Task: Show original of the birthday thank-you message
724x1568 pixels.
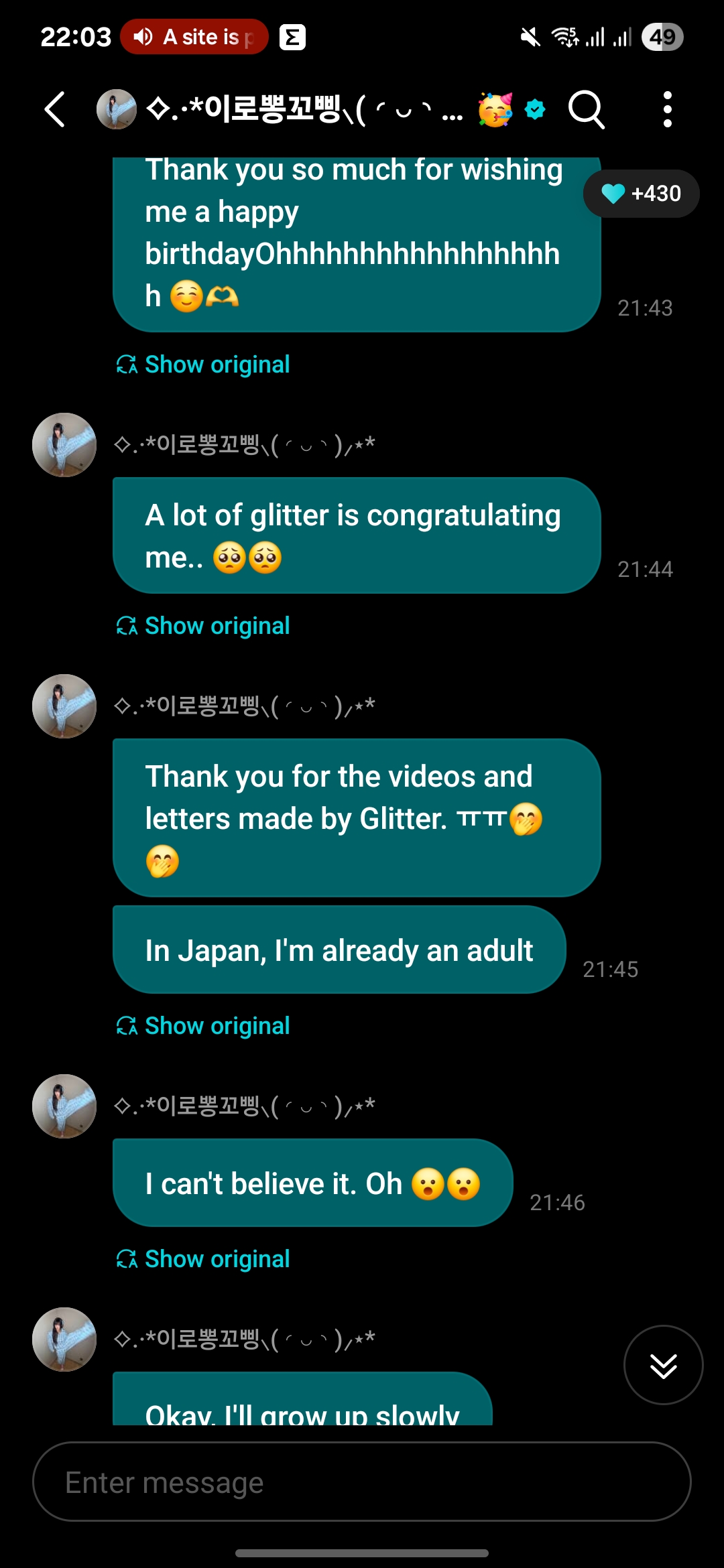Action: (x=203, y=365)
